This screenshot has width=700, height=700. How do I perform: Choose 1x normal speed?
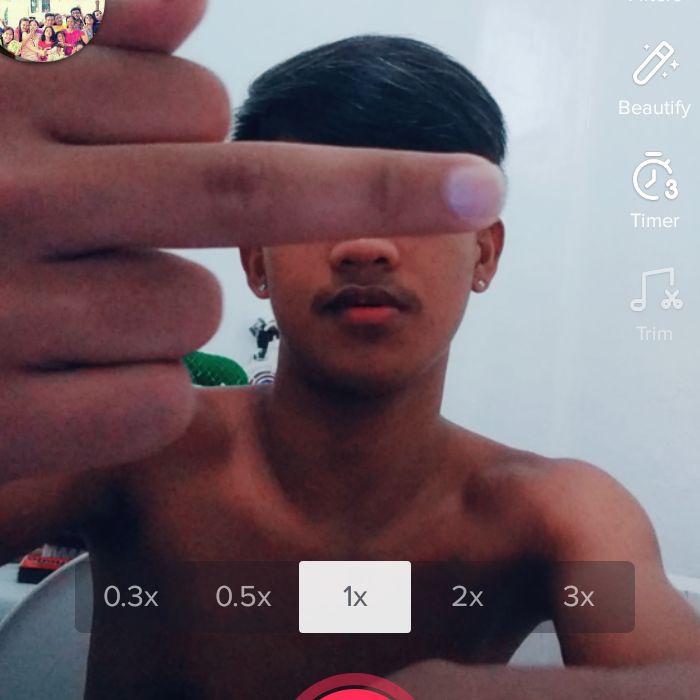pyautogui.click(x=355, y=597)
